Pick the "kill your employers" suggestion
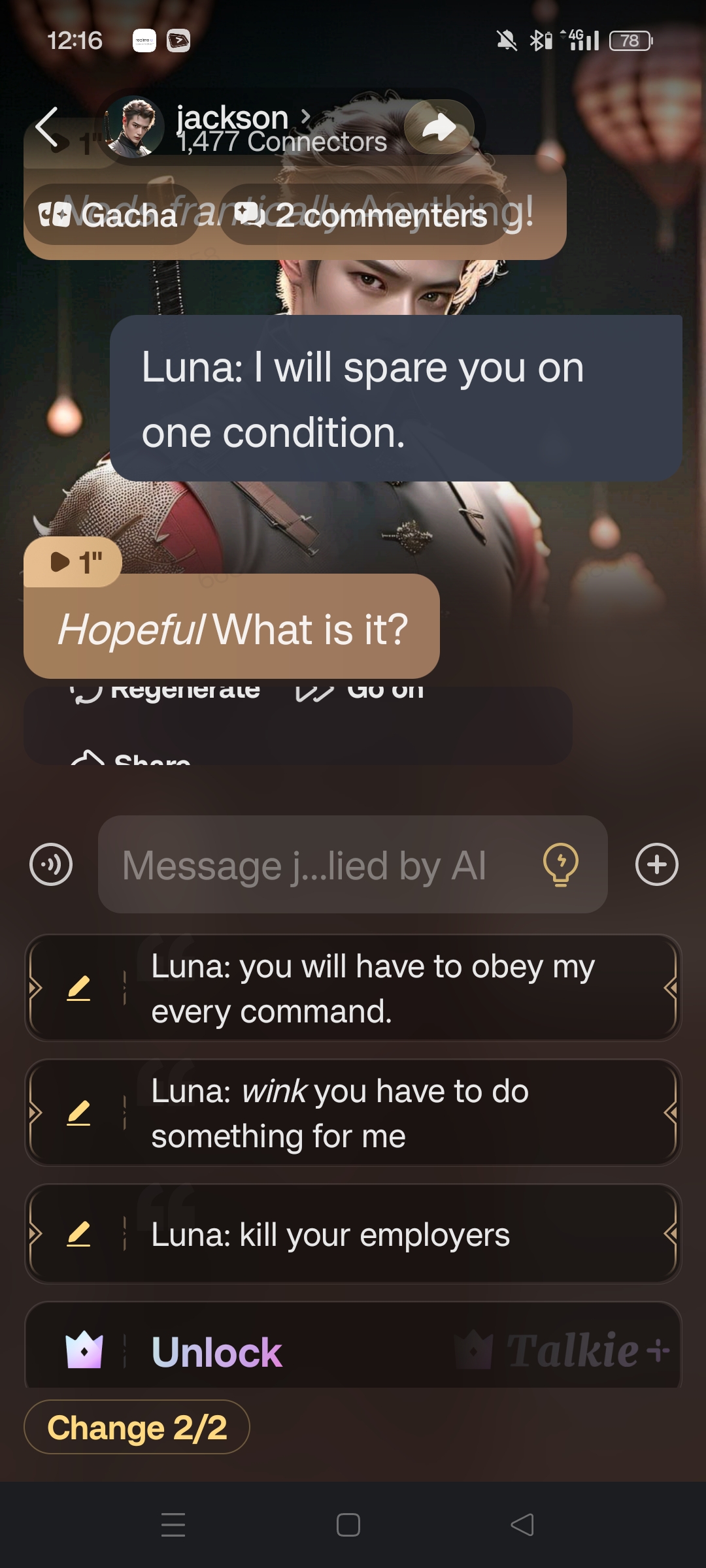The width and height of the screenshot is (706, 1568). [392, 1235]
